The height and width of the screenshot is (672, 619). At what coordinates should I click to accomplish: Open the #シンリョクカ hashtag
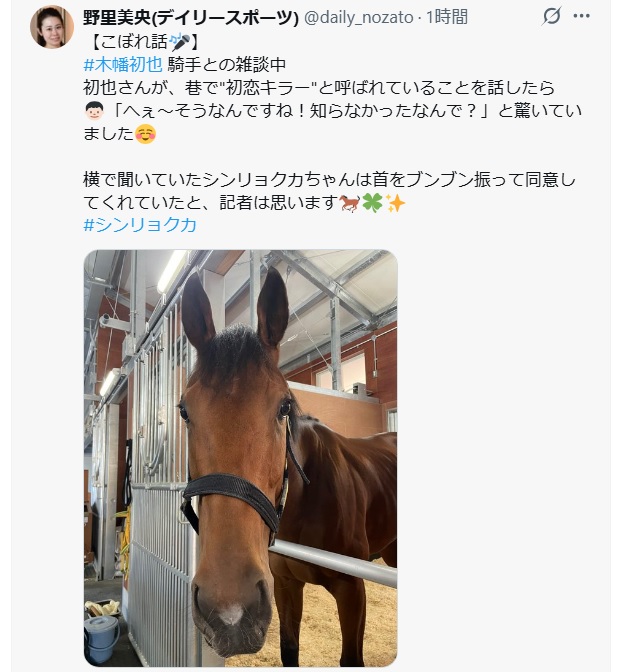click(x=139, y=225)
